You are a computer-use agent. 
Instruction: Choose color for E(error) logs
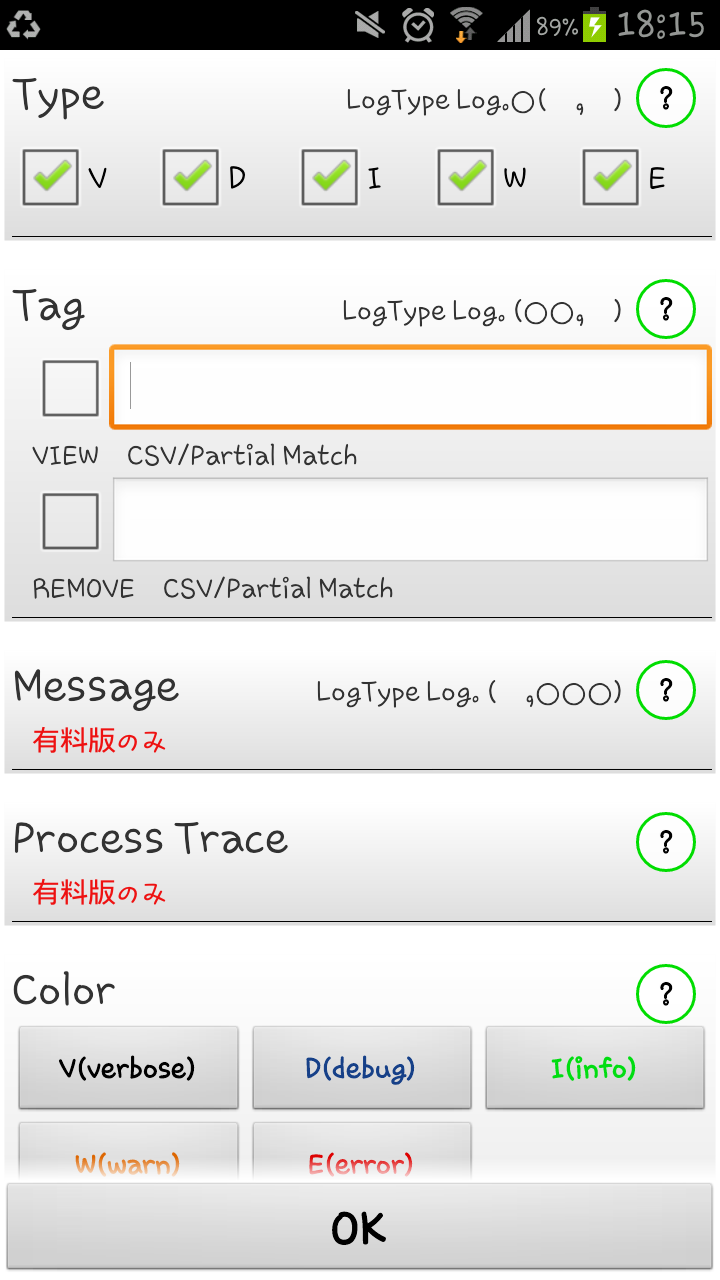(361, 1155)
